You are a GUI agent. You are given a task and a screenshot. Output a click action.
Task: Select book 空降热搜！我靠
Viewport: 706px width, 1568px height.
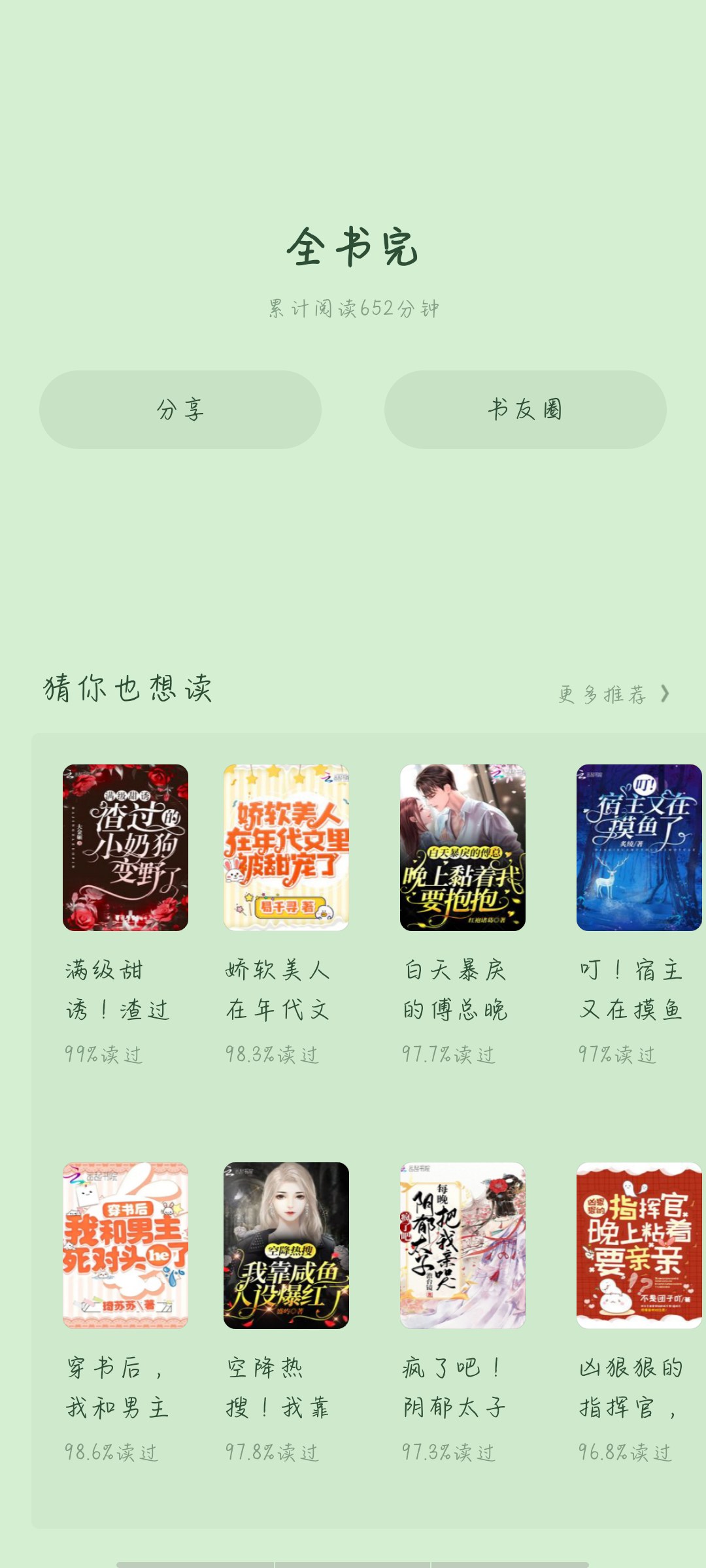pos(286,1245)
